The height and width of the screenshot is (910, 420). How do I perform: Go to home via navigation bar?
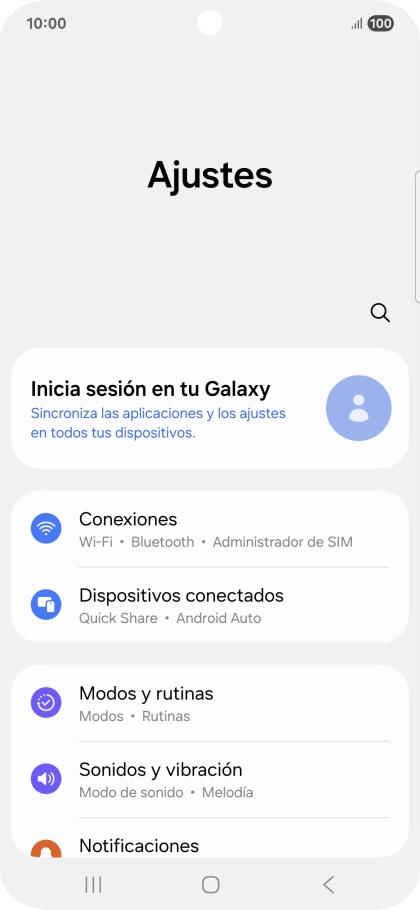(210, 884)
